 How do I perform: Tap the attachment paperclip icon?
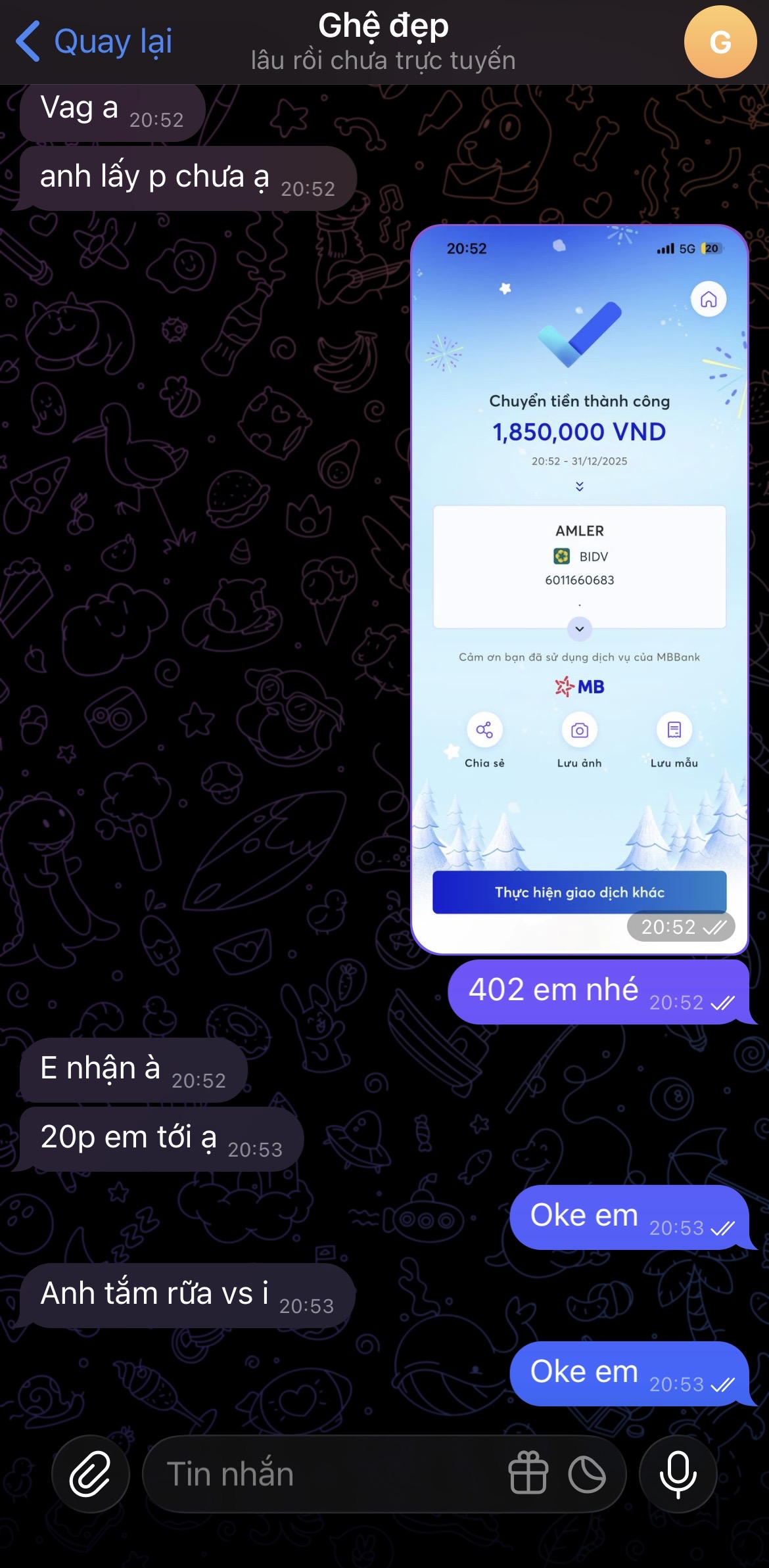click(90, 1474)
